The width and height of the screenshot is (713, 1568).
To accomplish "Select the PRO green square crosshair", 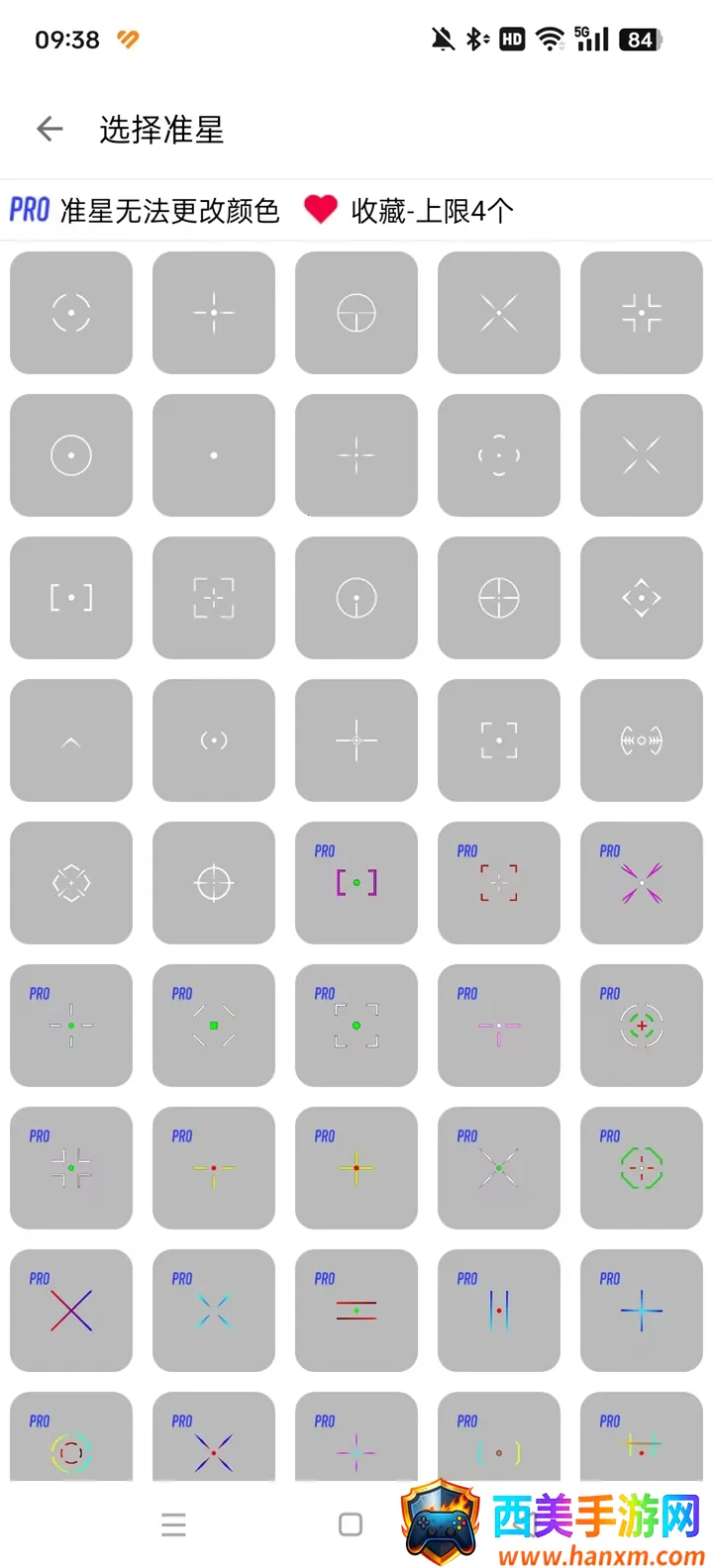I will point(214,1026).
